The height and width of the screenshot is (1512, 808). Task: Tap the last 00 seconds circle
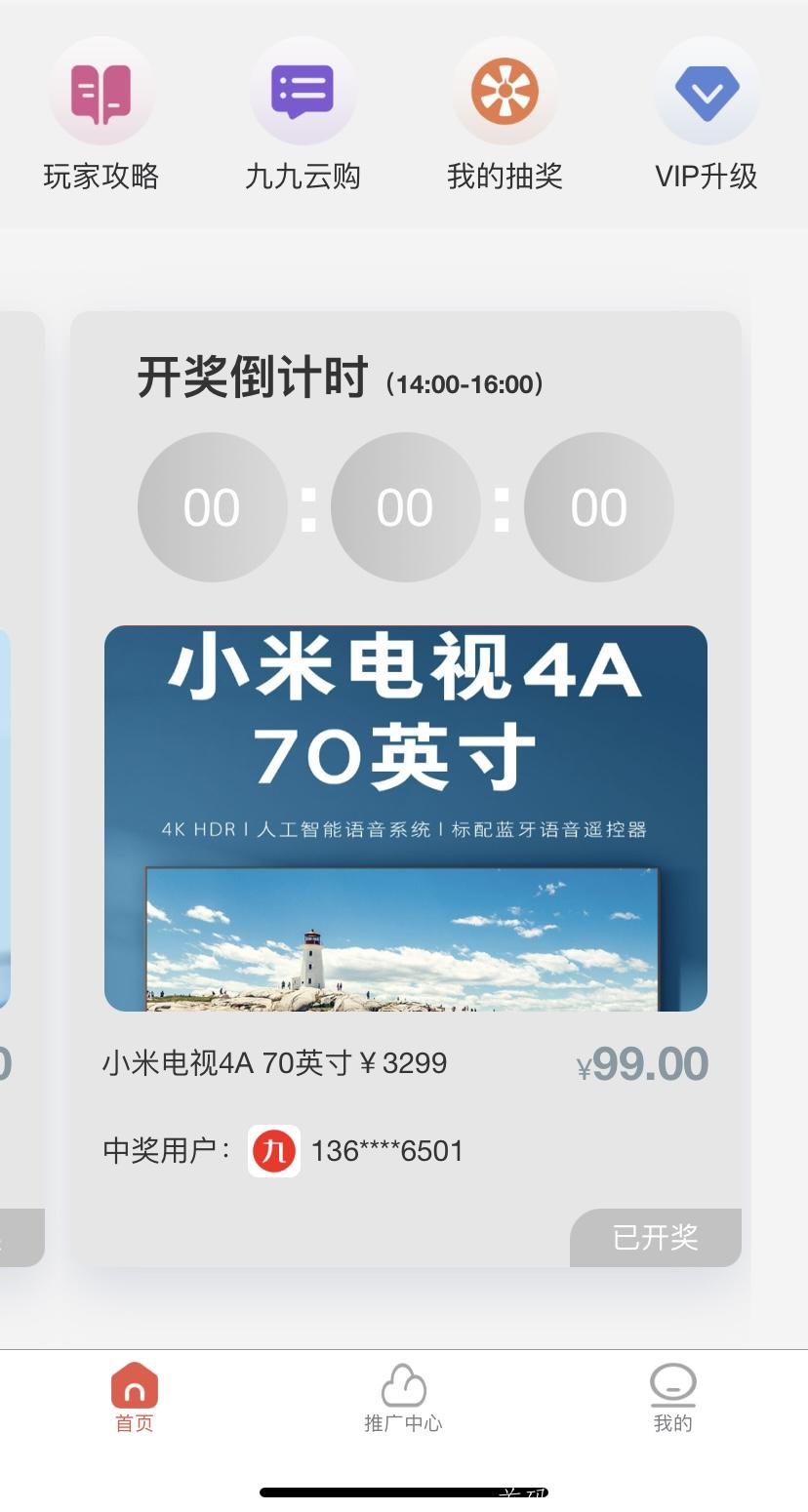(598, 507)
